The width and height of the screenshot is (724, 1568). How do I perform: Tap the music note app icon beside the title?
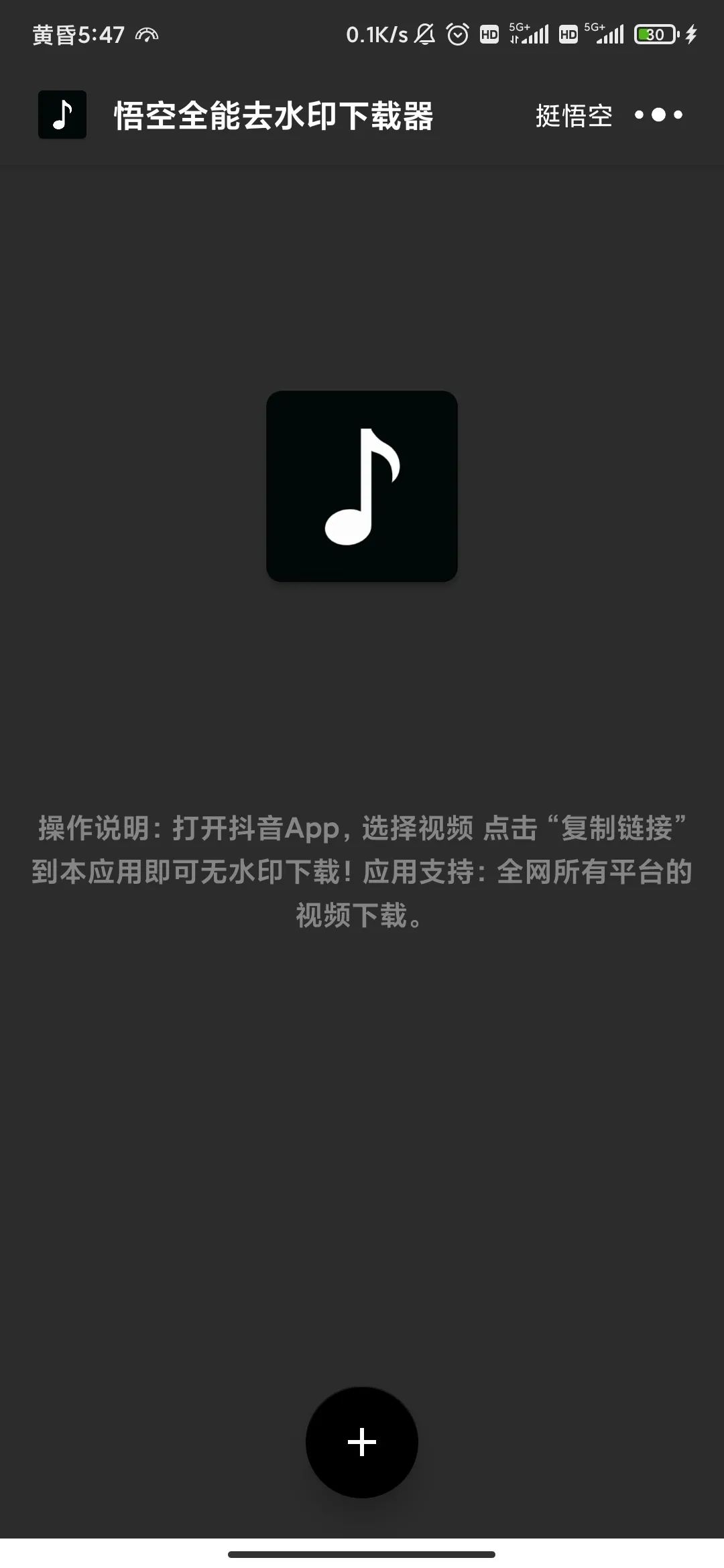[x=62, y=115]
